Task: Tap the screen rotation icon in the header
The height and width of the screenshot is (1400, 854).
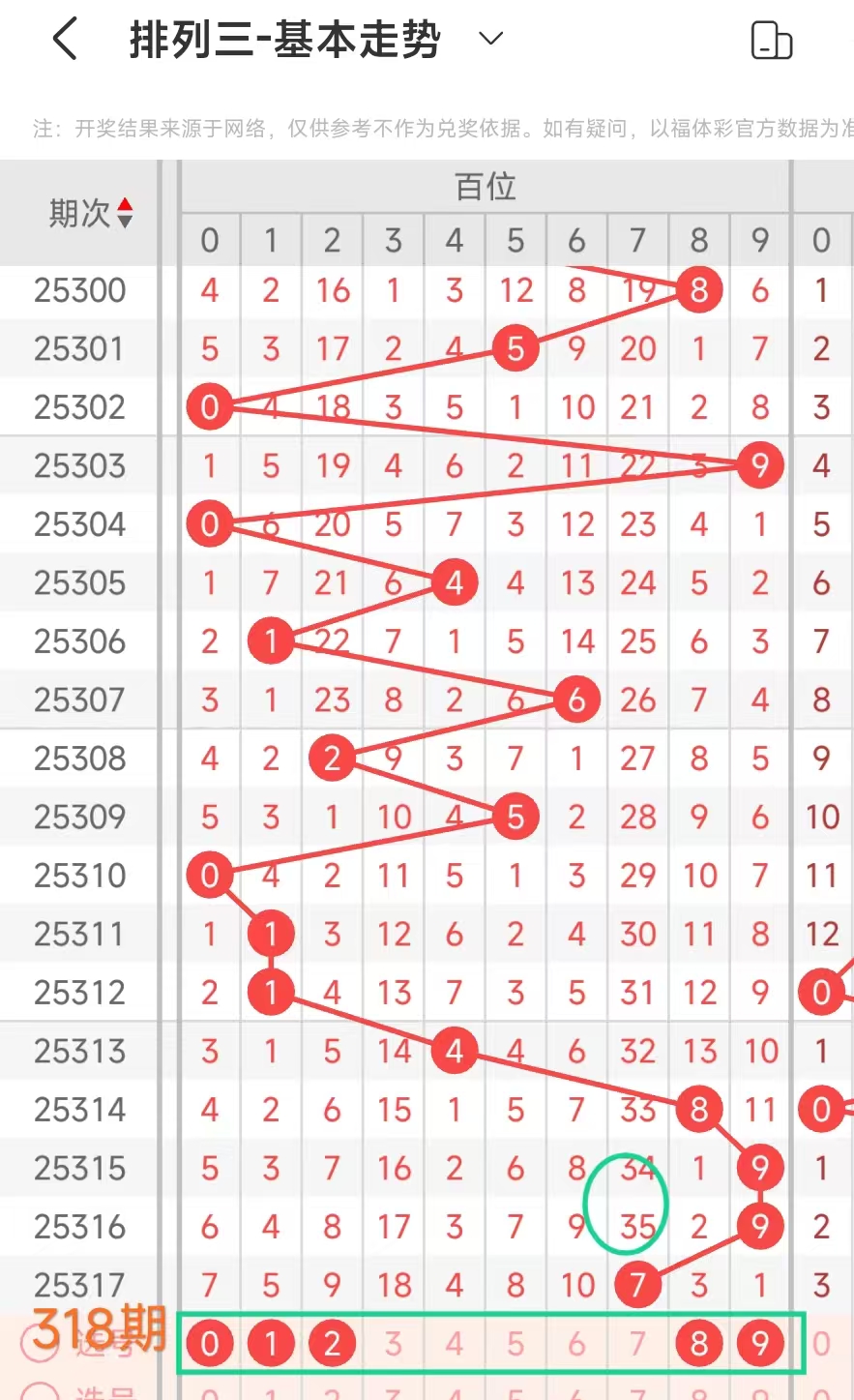Action: (x=771, y=41)
